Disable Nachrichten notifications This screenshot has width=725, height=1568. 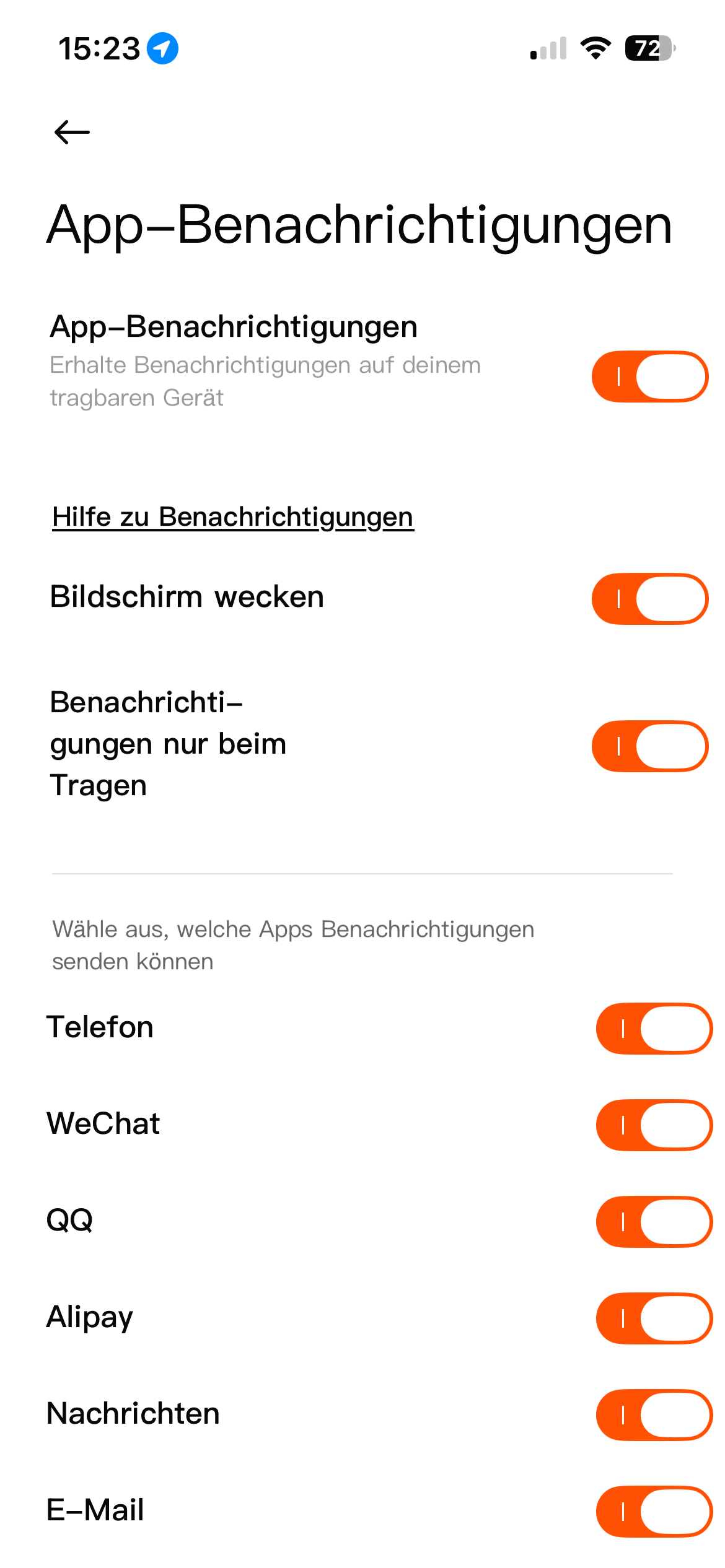654,1415
